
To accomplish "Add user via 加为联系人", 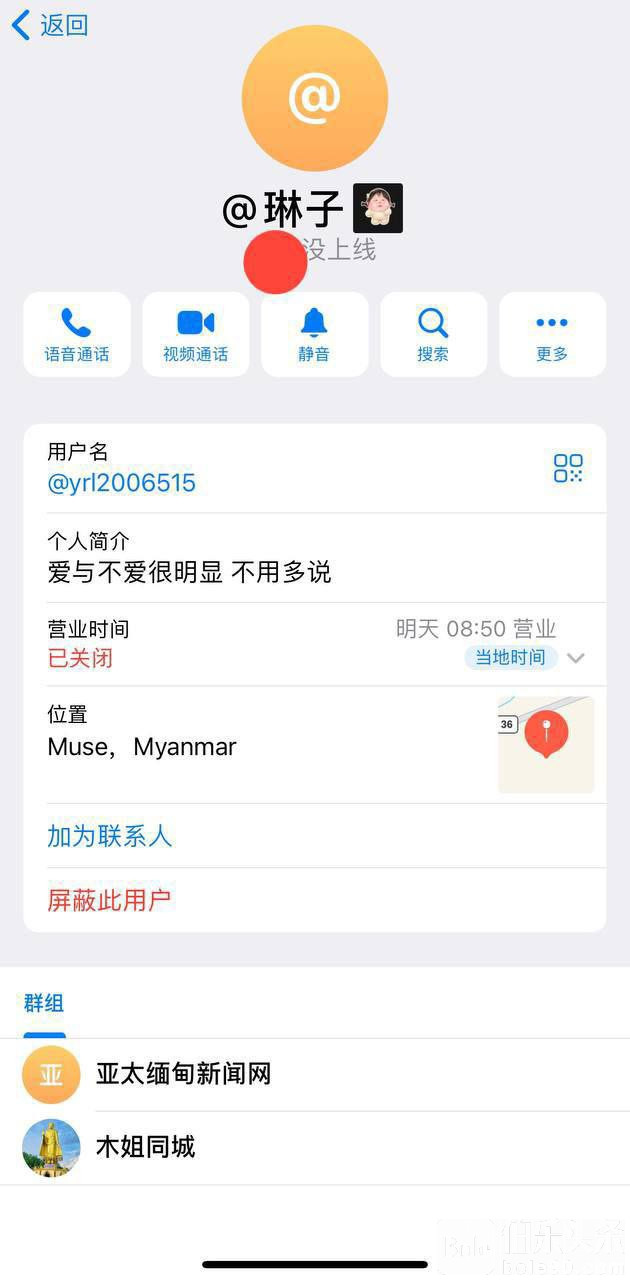I will click(x=110, y=836).
